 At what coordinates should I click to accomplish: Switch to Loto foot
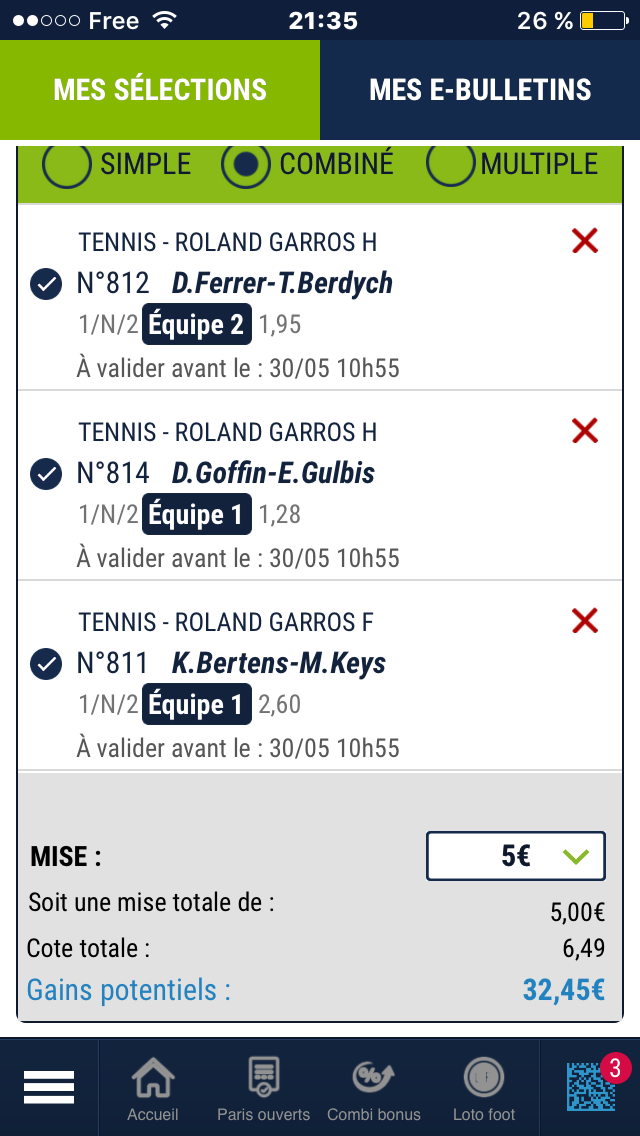[x=484, y=1088]
